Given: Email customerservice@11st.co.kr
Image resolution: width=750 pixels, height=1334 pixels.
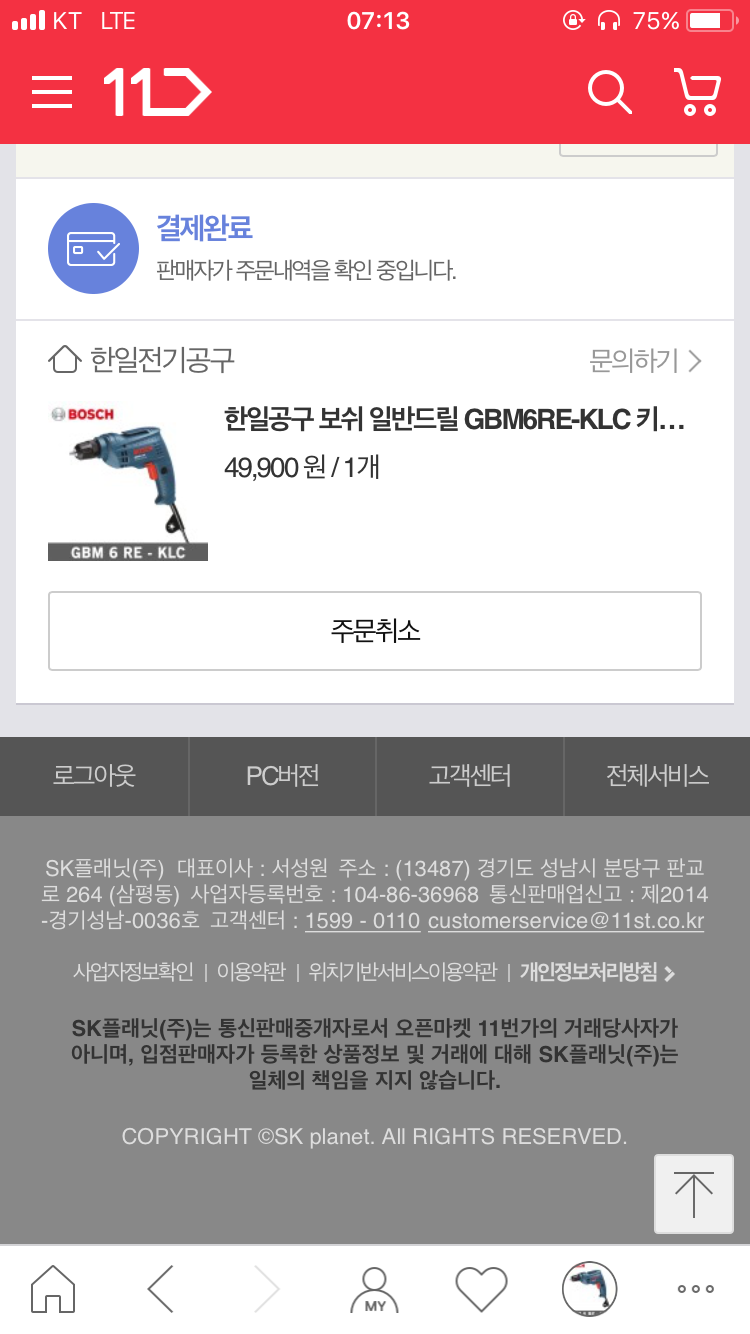Looking at the screenshot, I should [x=566, y=921].
